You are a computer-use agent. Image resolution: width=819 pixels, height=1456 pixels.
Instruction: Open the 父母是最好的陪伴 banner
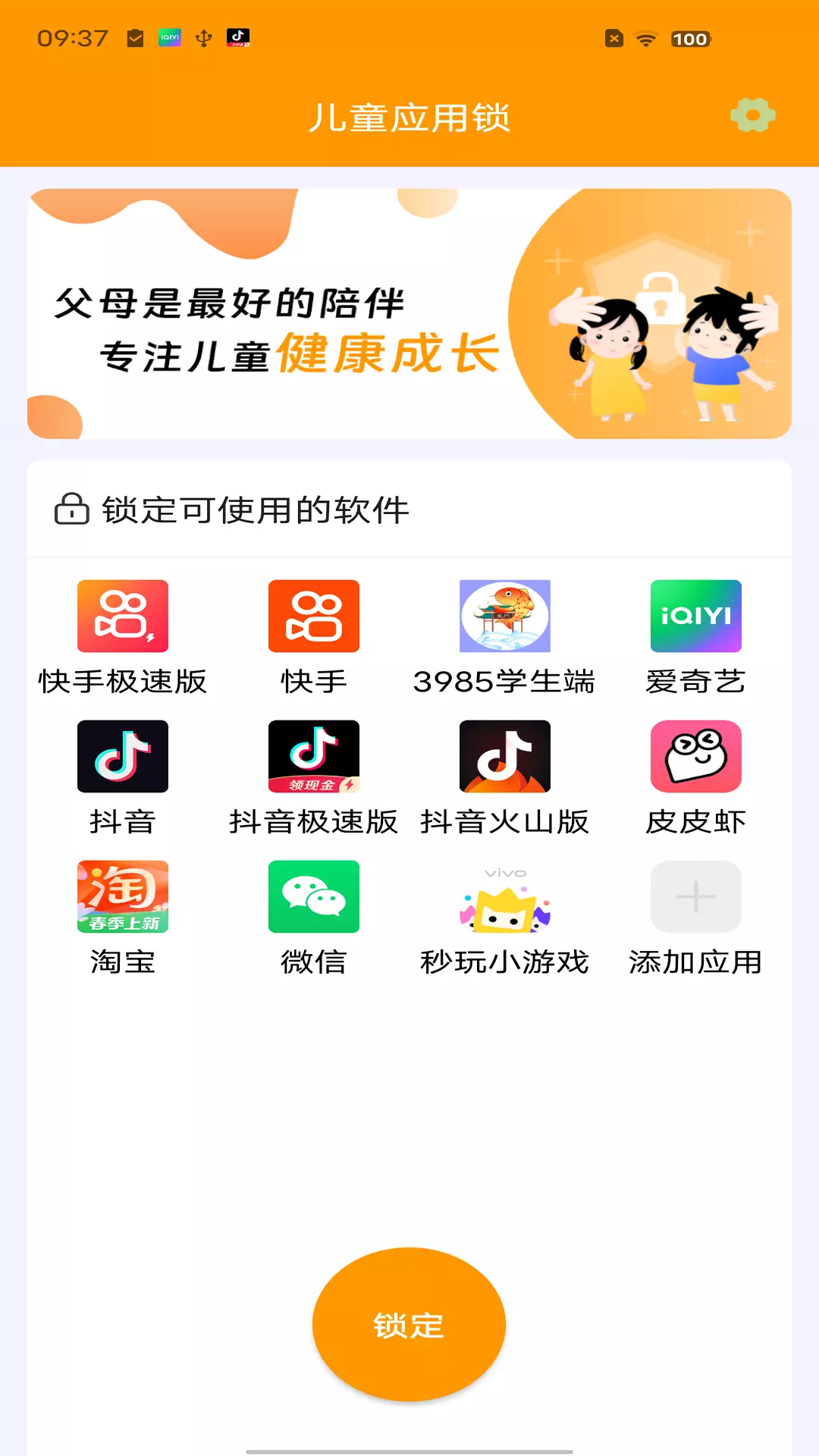click(x=409, y=313)
